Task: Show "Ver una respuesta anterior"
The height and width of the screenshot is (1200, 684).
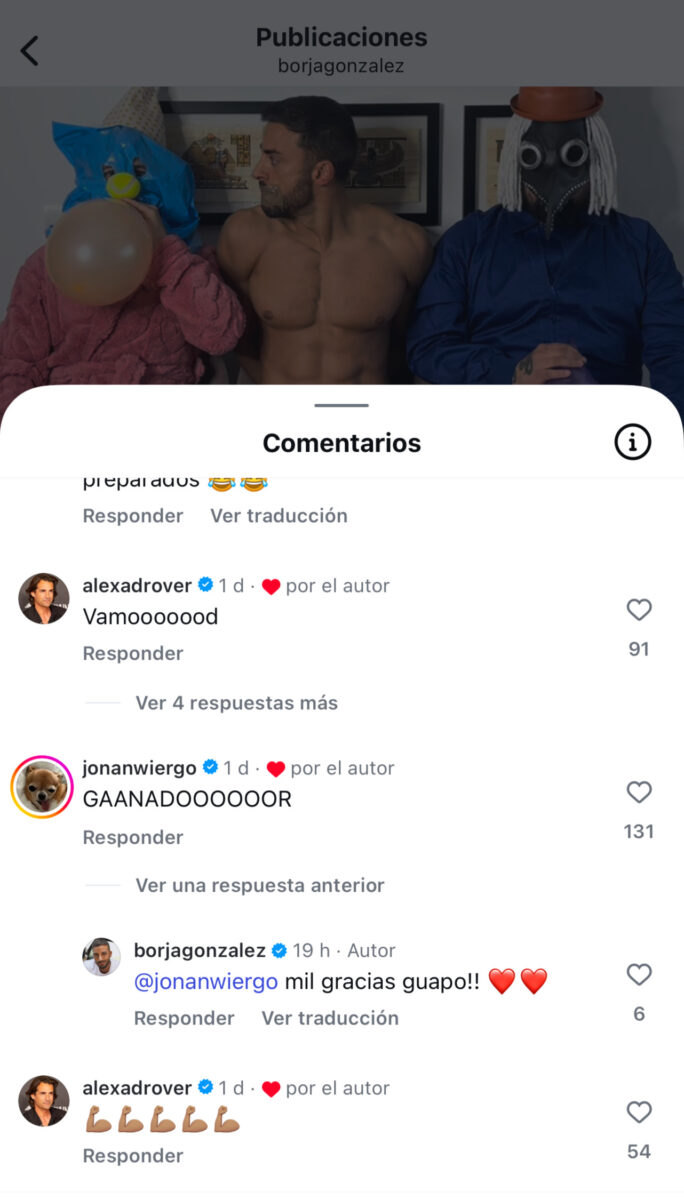Action: pos(259,885)
